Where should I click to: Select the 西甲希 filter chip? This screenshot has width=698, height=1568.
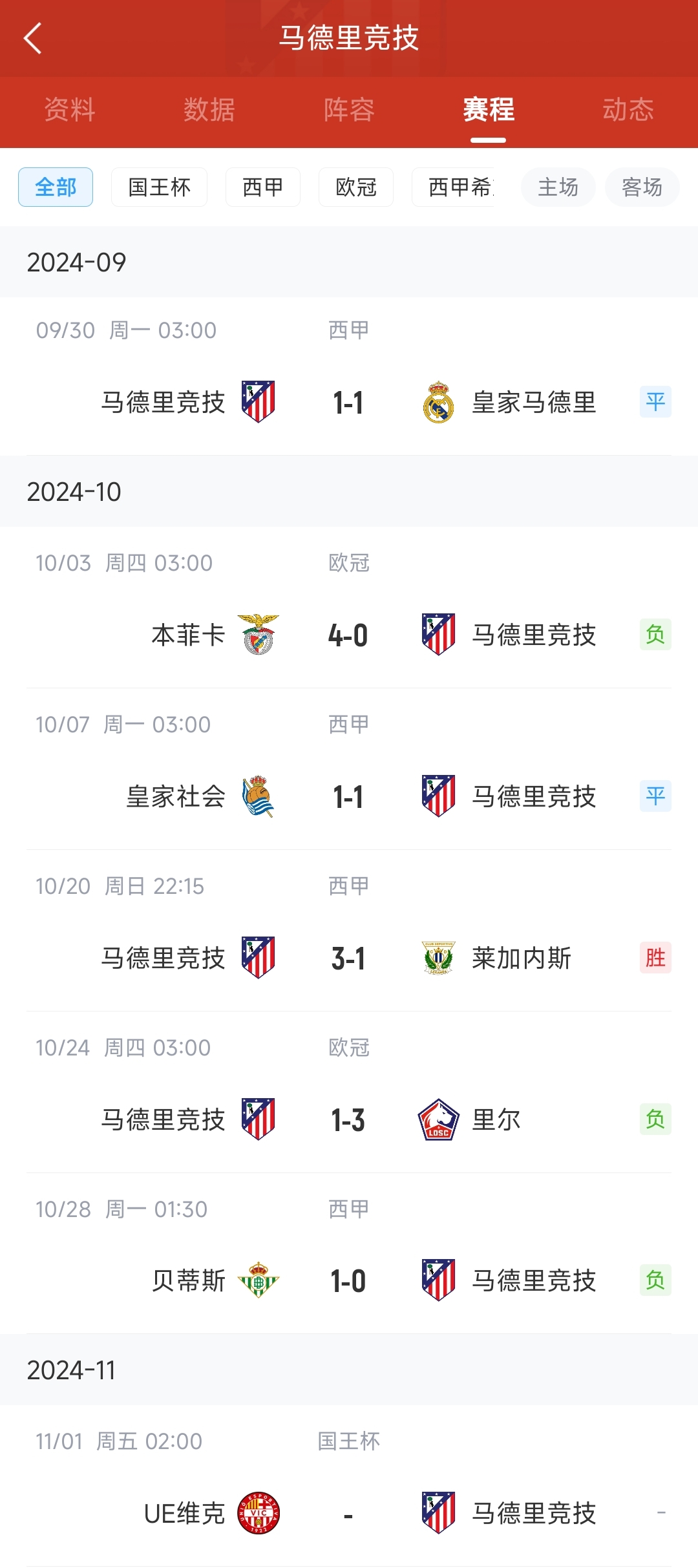(x=453, y=187)
